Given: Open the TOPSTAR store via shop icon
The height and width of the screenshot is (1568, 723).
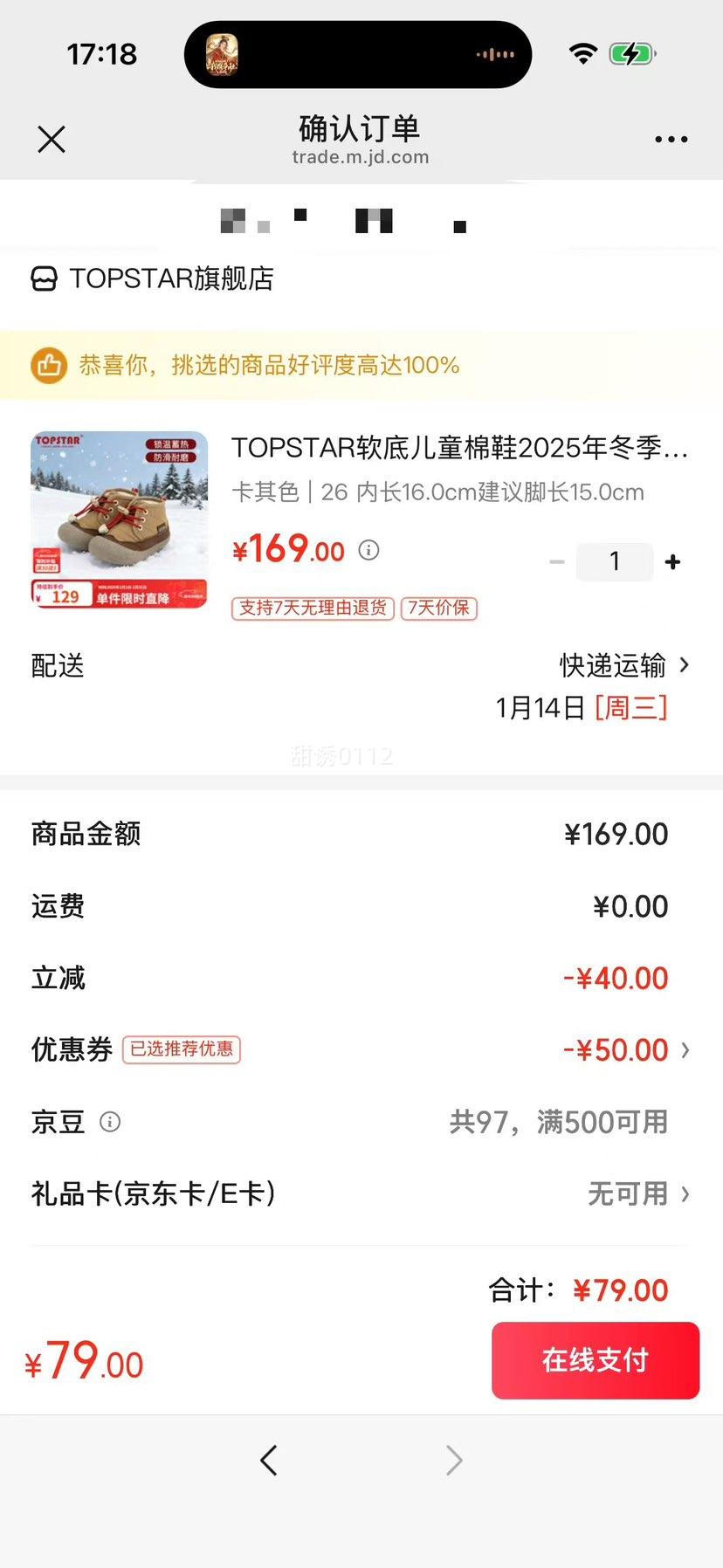Looking at the screenshot, I should pos(43,279).
